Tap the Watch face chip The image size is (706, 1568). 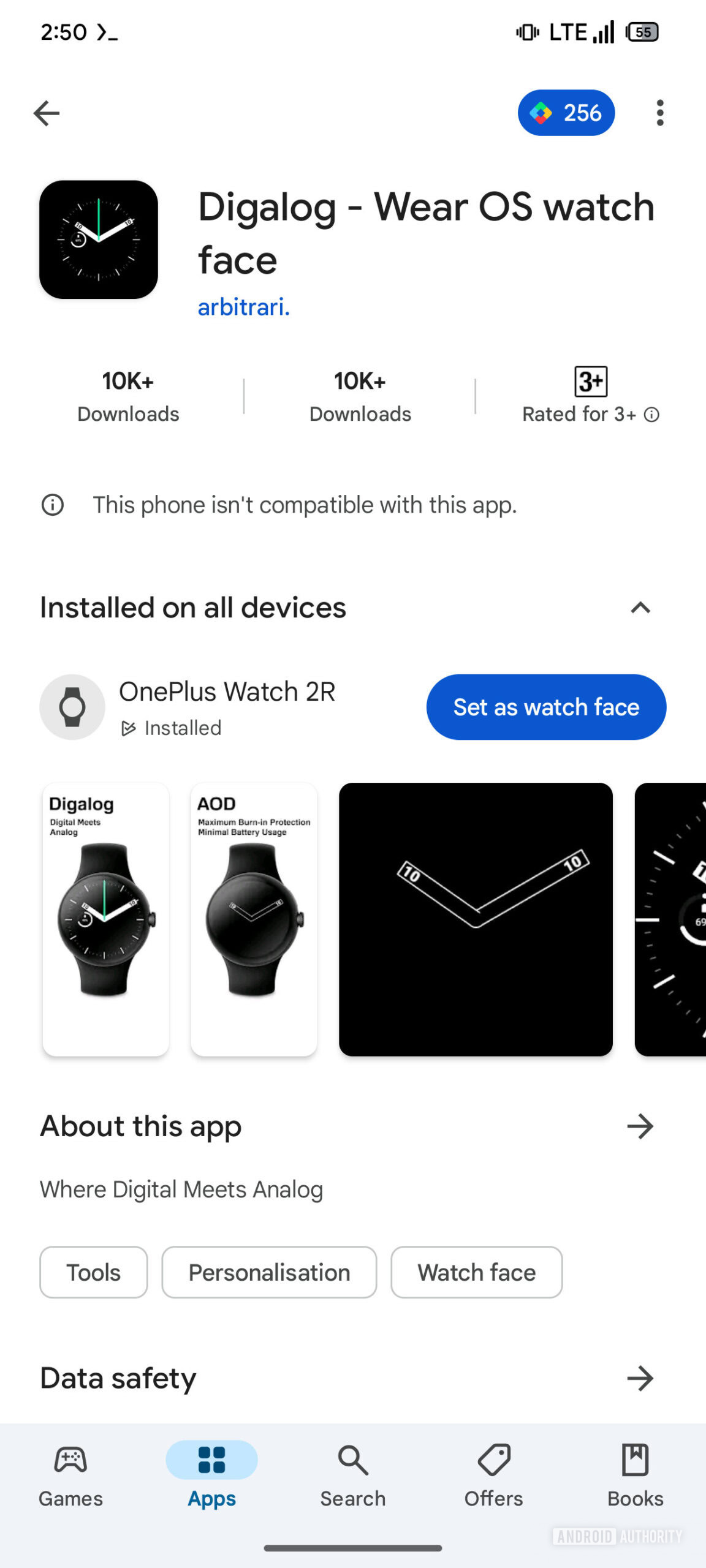[476, 1272]
